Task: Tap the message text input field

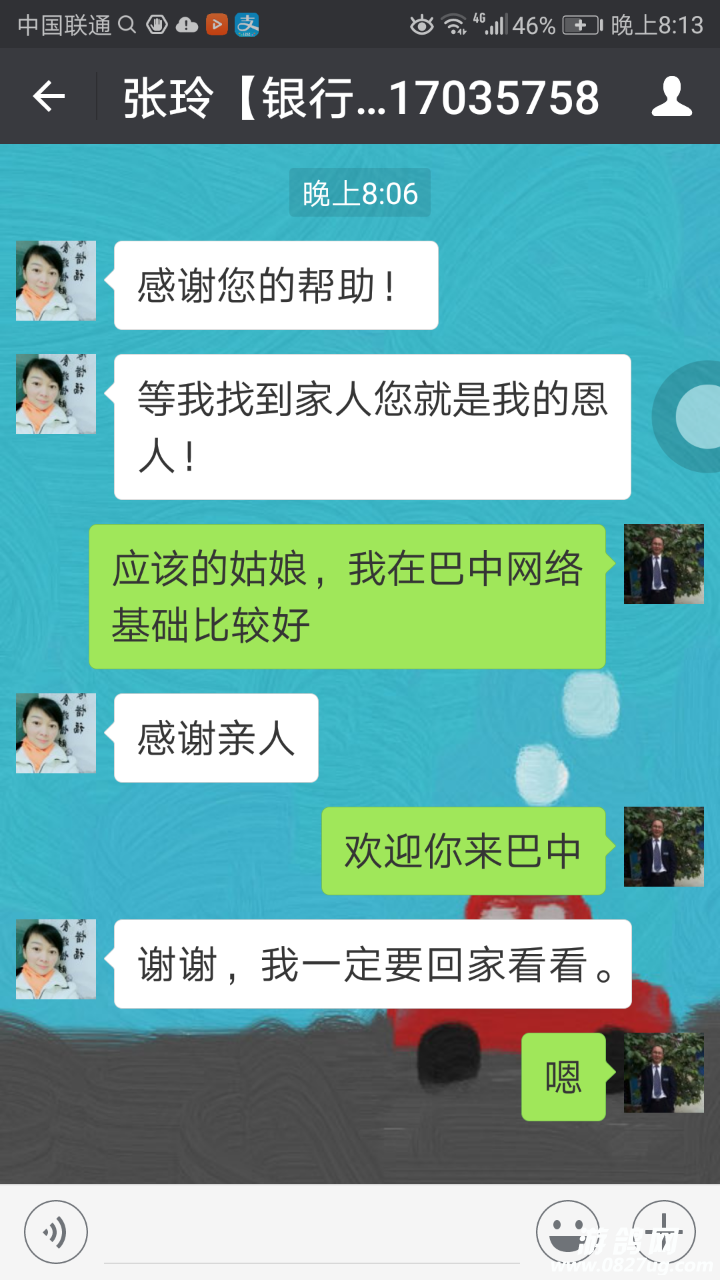Action: click(310, 1235)
